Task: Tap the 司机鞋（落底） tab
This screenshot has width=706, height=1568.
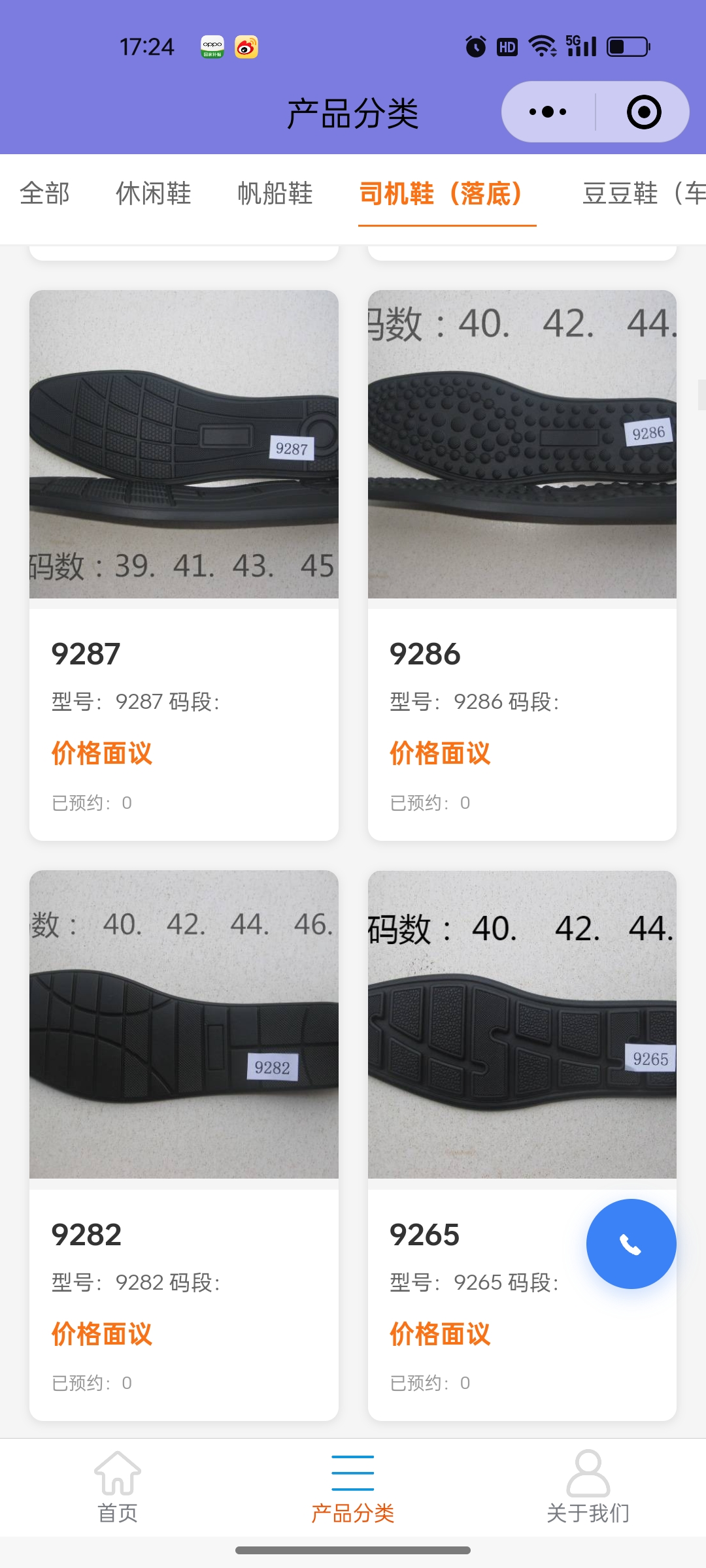Action: pyautogui.click(x=446, y=193)
